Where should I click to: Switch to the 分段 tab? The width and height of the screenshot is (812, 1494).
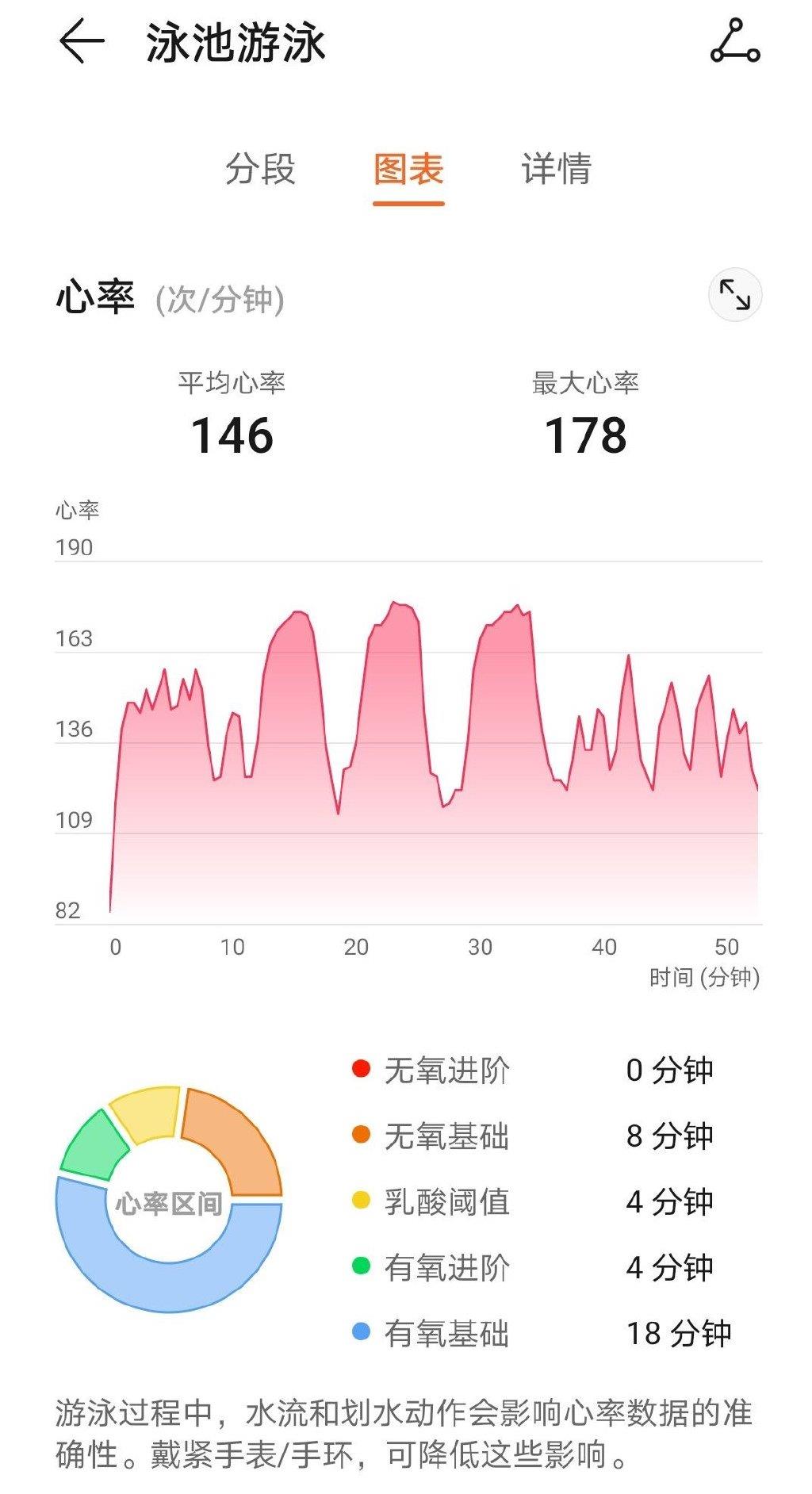click(260, 169)
